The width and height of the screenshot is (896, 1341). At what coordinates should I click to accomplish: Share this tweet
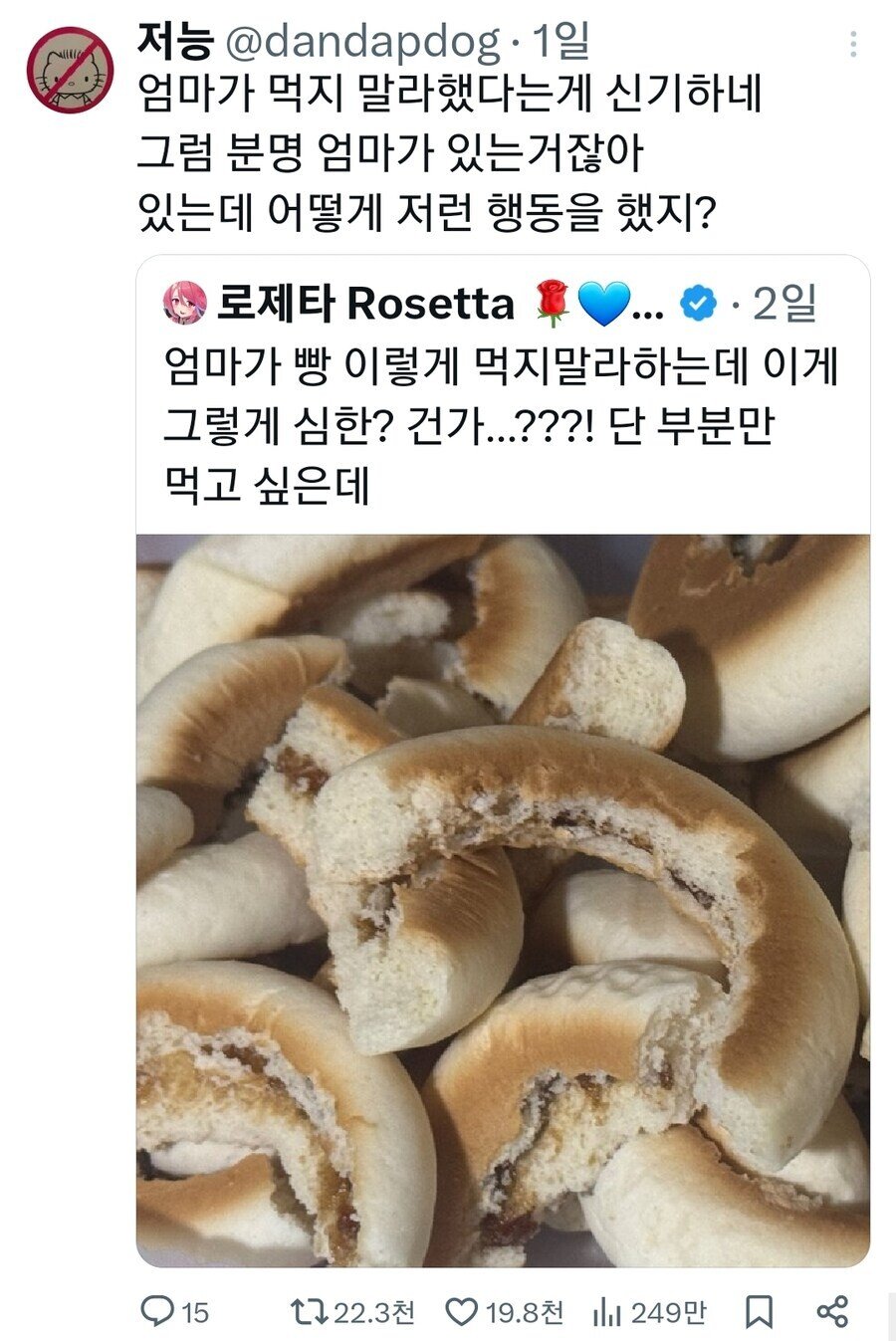pos(831,1311)
